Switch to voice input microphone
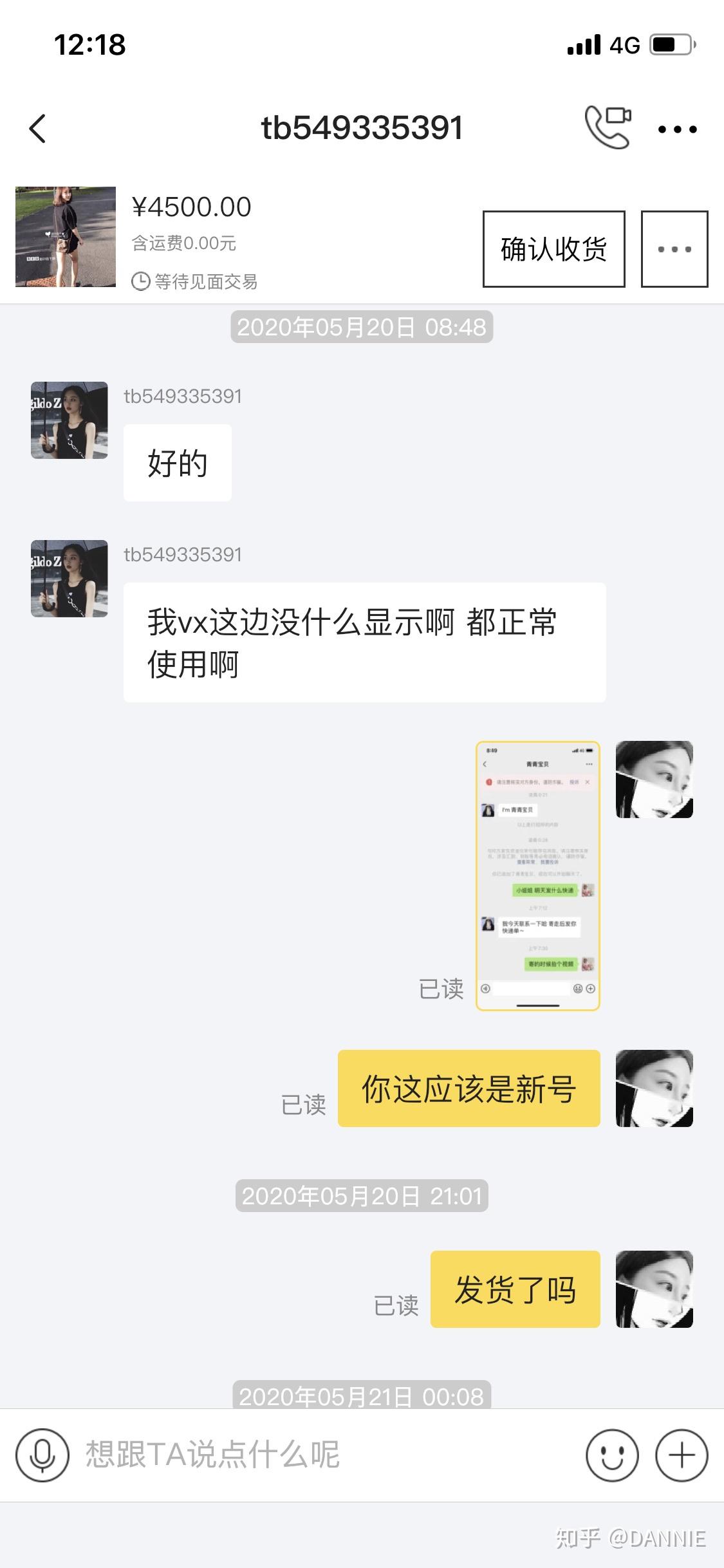The width and height of the screenshot is (724, 1568). pyautogui.click(x=42, y=1455)
